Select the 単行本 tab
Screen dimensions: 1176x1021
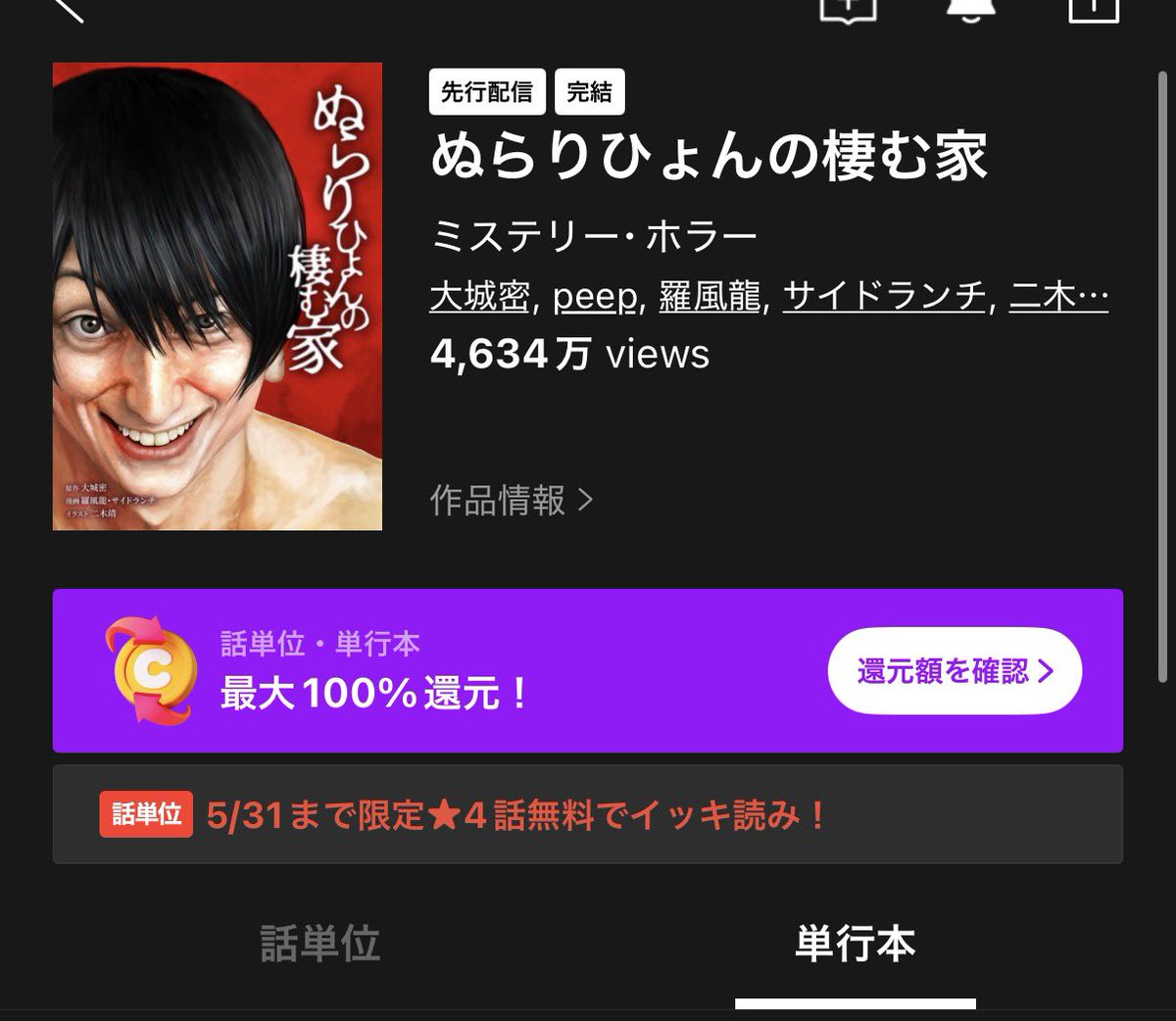[856, 944]
